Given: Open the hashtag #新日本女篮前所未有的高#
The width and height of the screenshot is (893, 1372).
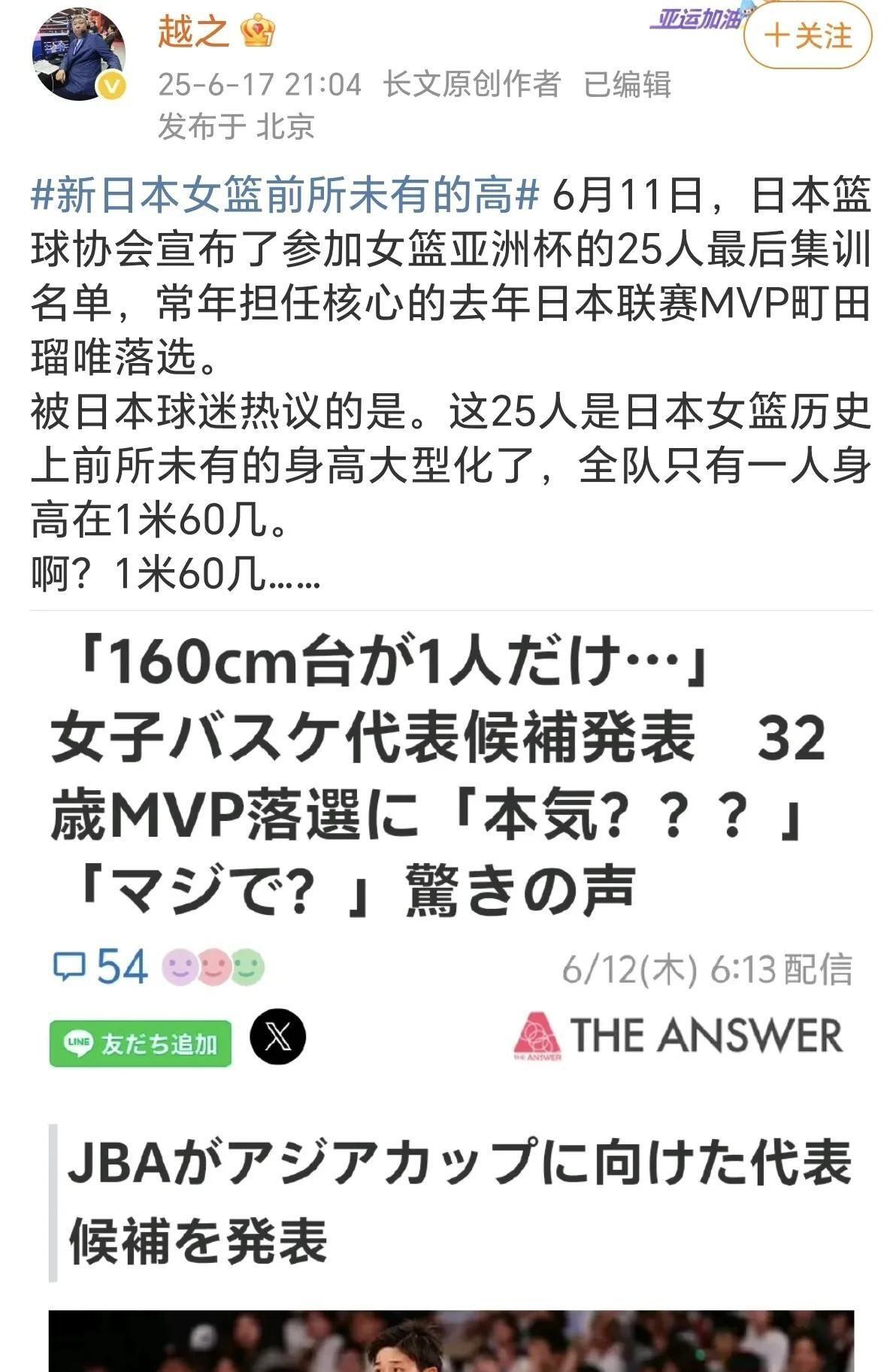Looking at the screenshot, I should click(x=286, y=195).
